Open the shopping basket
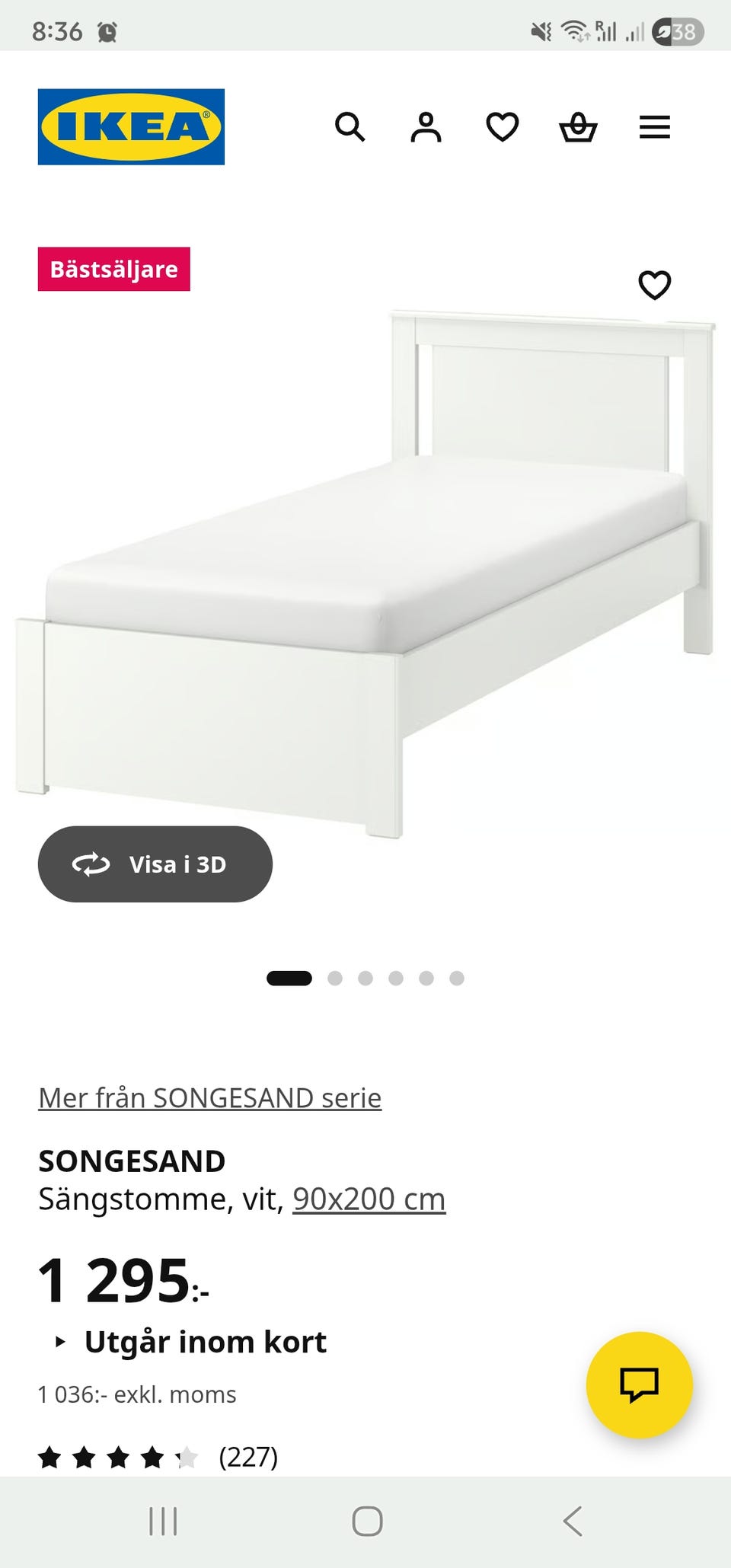Image resolution: width=731 pixels, height=1568 pixels. click(578, 126)
